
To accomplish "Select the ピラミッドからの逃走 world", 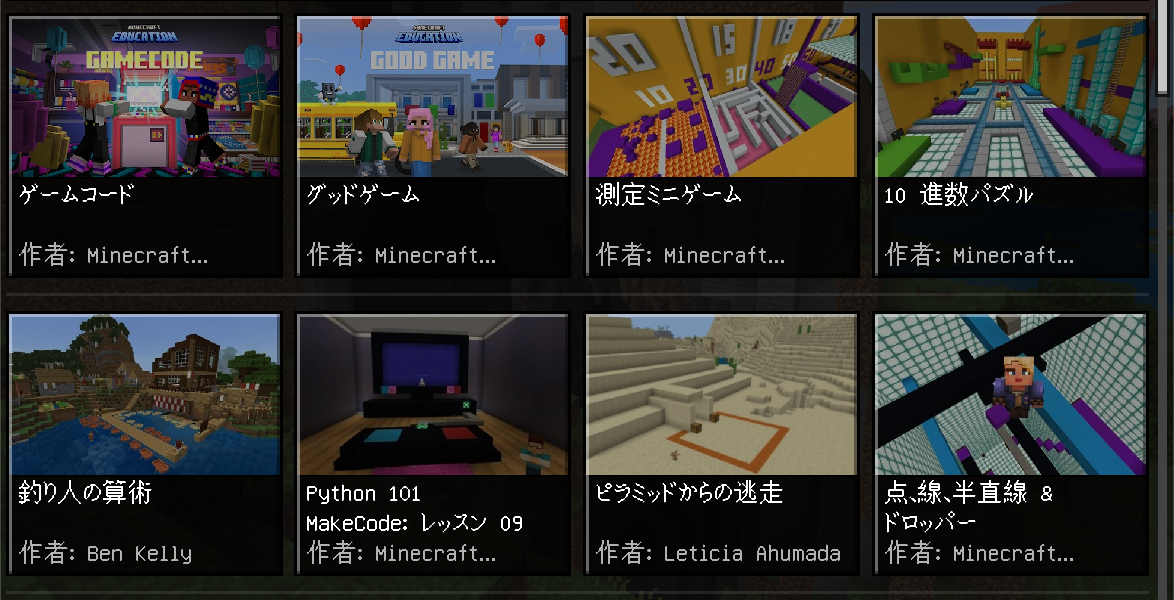I will point(722,443).
